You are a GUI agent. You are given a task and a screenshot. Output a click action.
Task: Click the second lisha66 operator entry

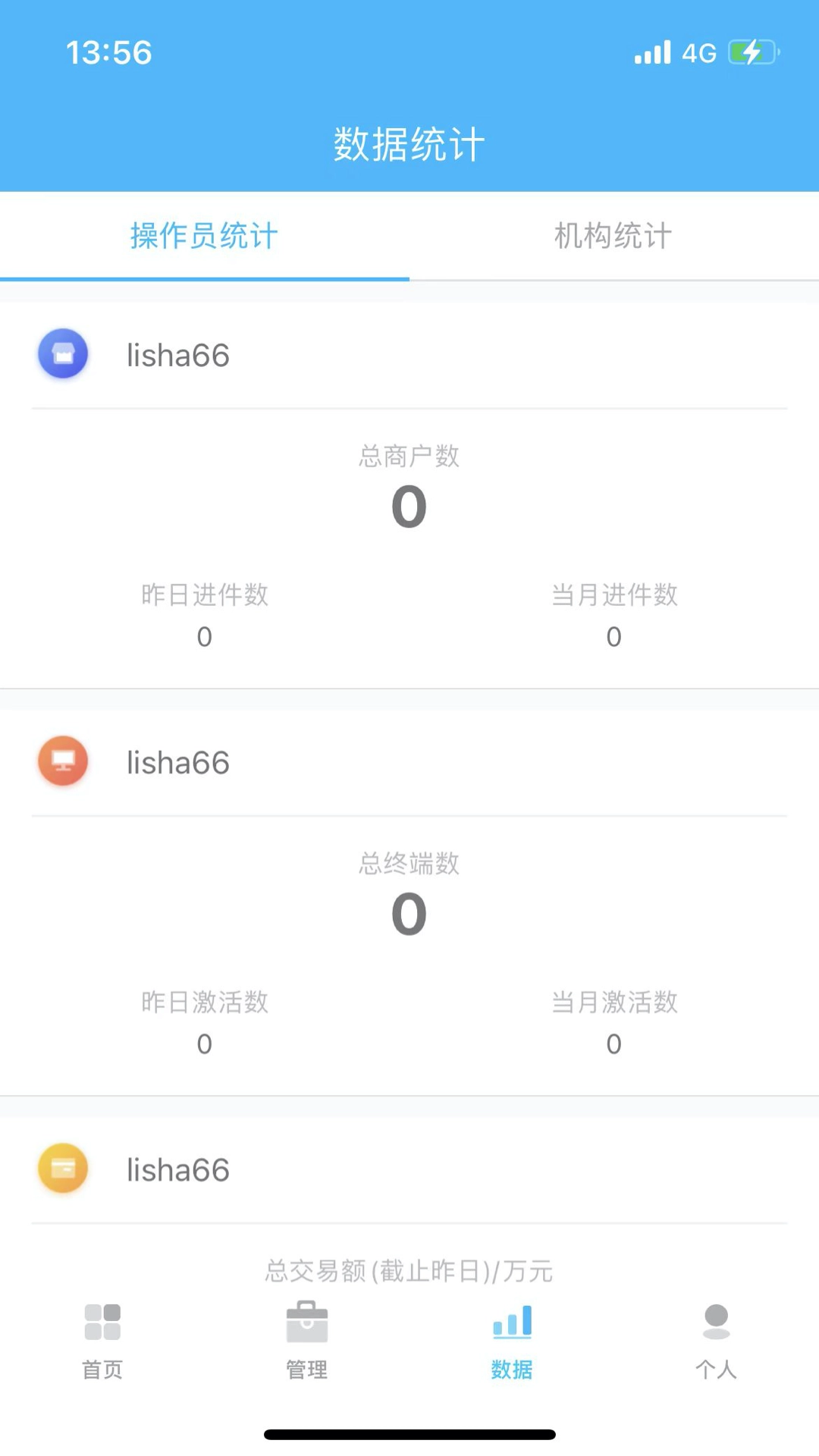pyautogui.click(x=177, y=761)
